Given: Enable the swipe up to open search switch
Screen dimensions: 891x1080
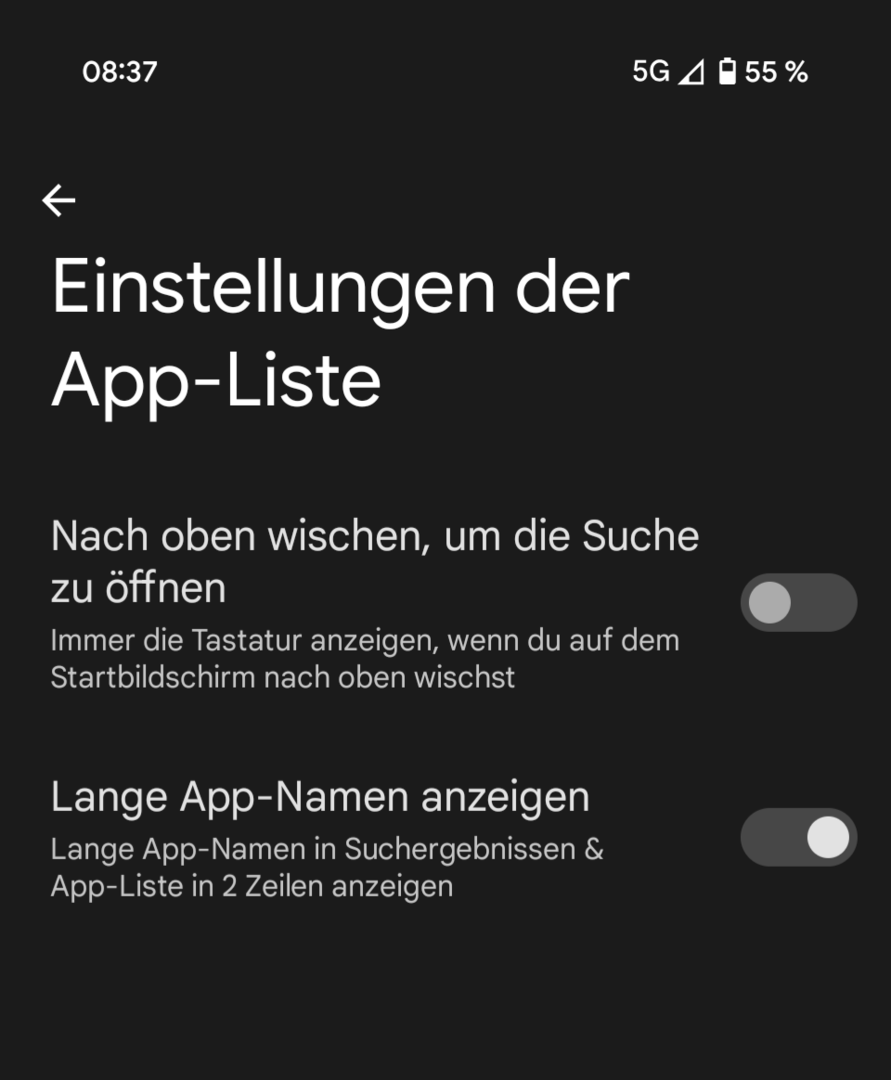Looking at the screenshot, I should click(x=798, y=603).
